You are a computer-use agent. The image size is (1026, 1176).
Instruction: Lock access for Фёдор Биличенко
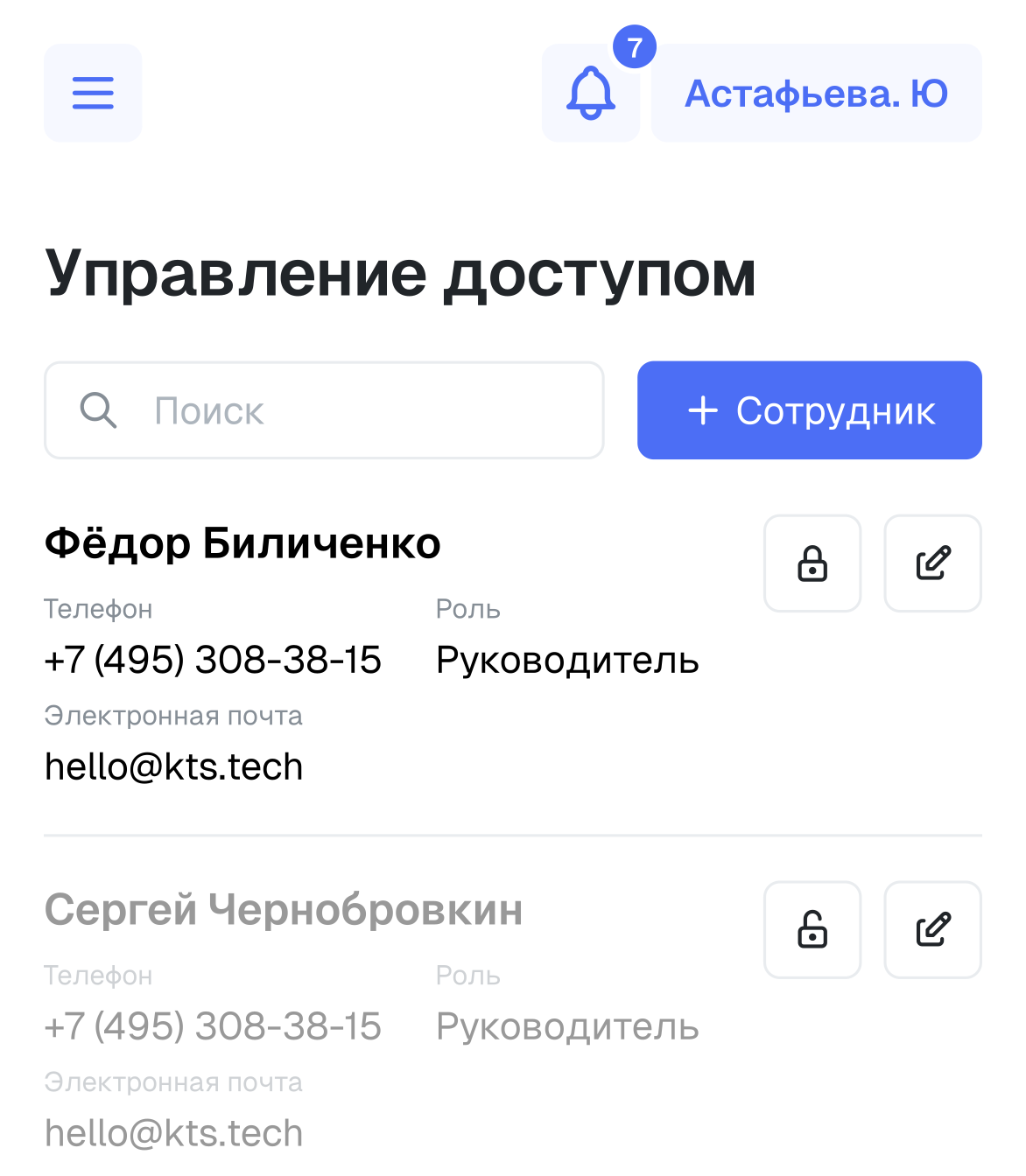812,563
